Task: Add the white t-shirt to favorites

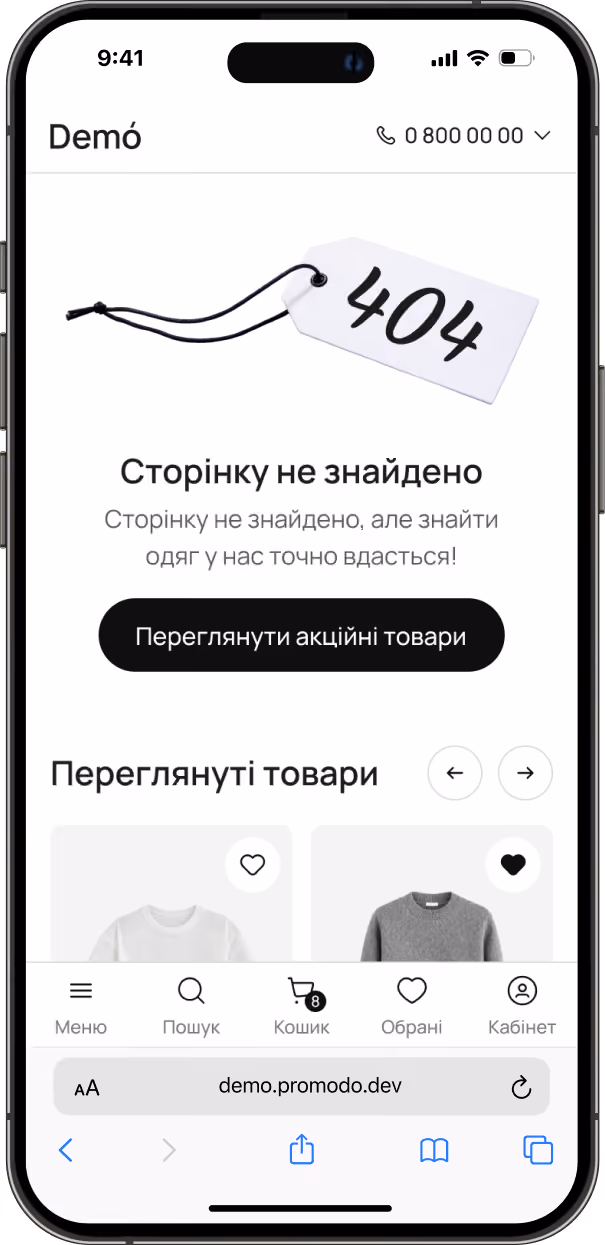Action: 252,865
